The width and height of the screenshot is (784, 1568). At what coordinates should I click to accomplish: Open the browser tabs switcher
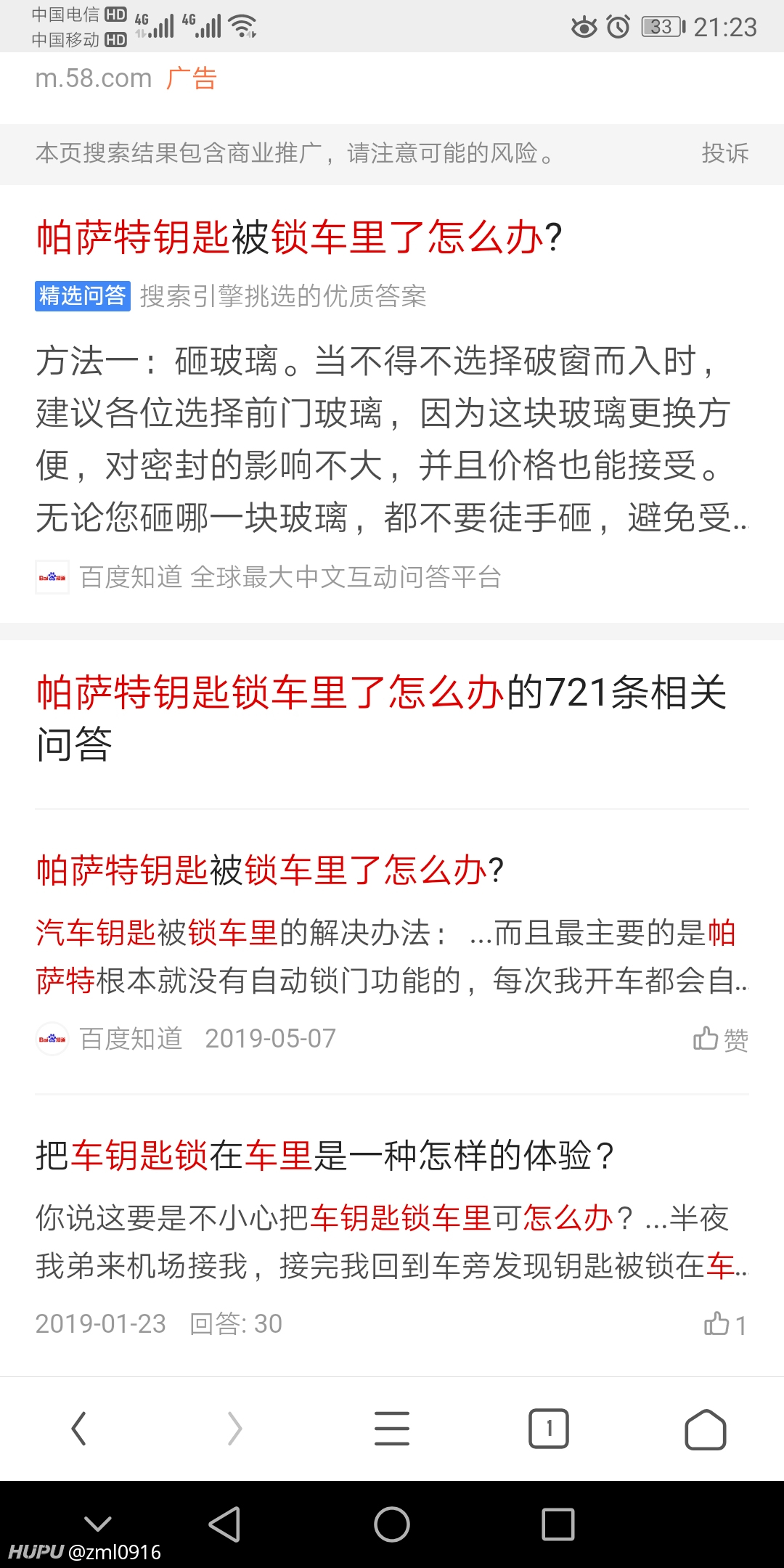pos(549,1429)
